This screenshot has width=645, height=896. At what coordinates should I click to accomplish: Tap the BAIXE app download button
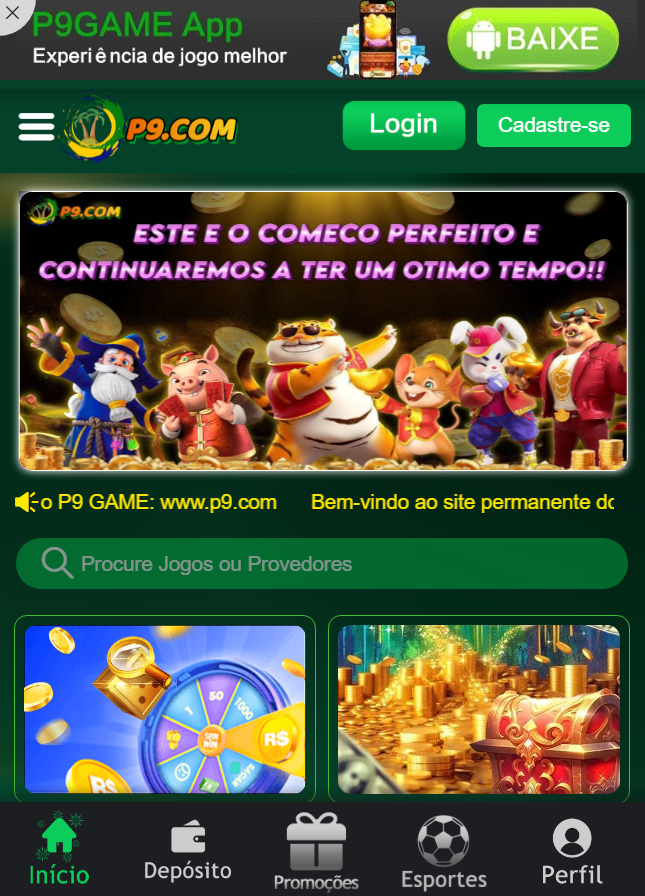click(532, 40)
